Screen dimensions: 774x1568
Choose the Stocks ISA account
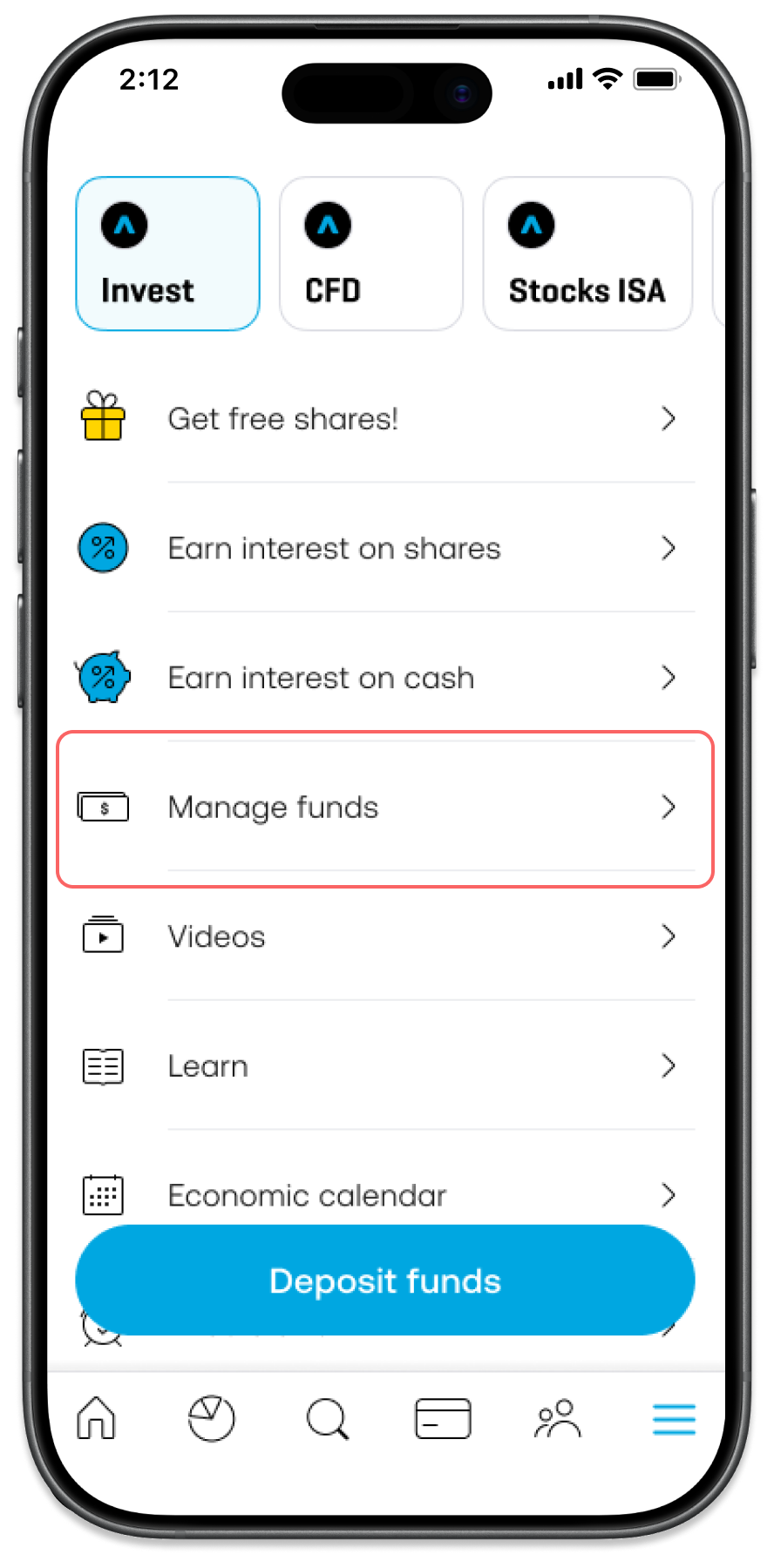pos(587,253)
